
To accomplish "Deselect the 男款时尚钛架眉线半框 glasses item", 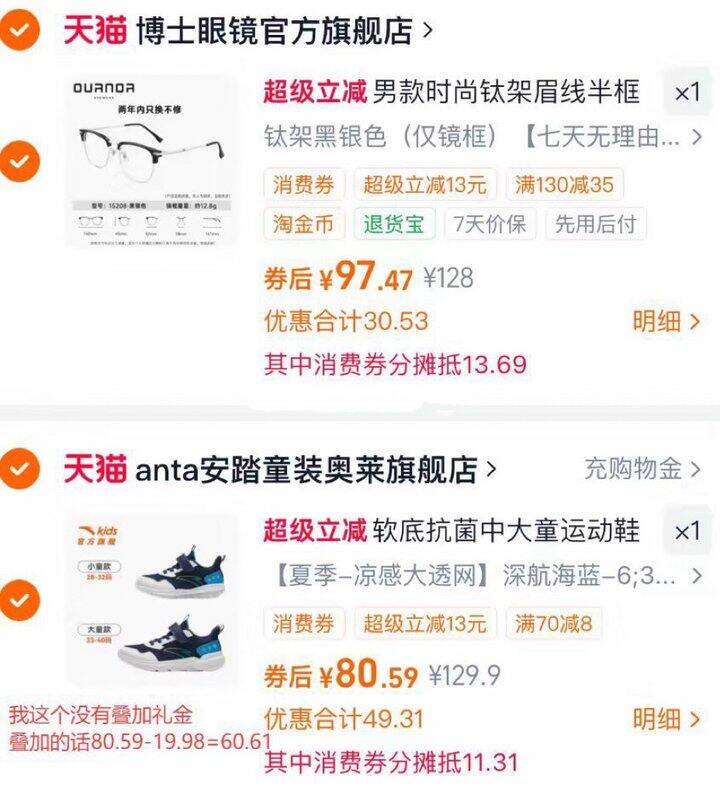I will click(x=21, y=159).
